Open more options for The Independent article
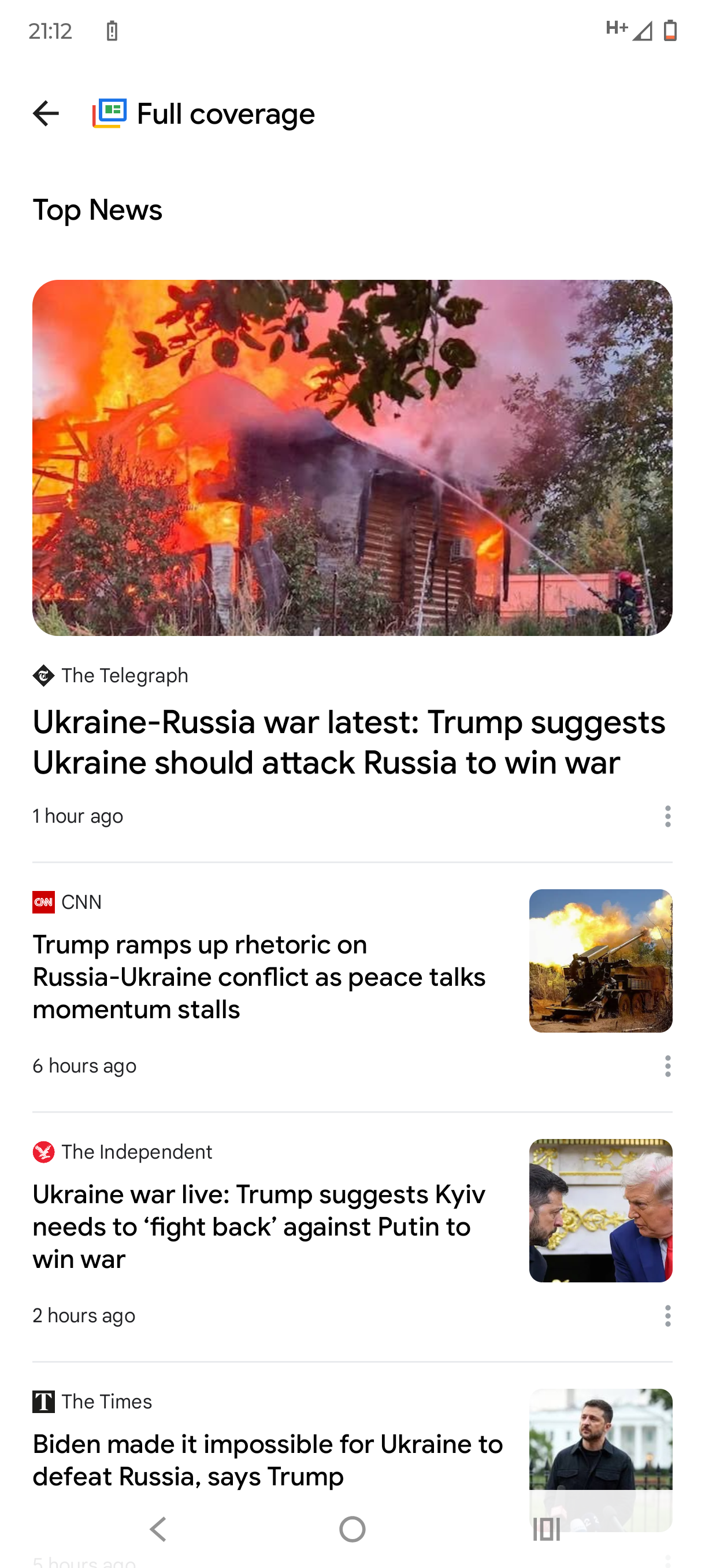The height and width of the screenshot is (1568, 705). (667, 1316)
